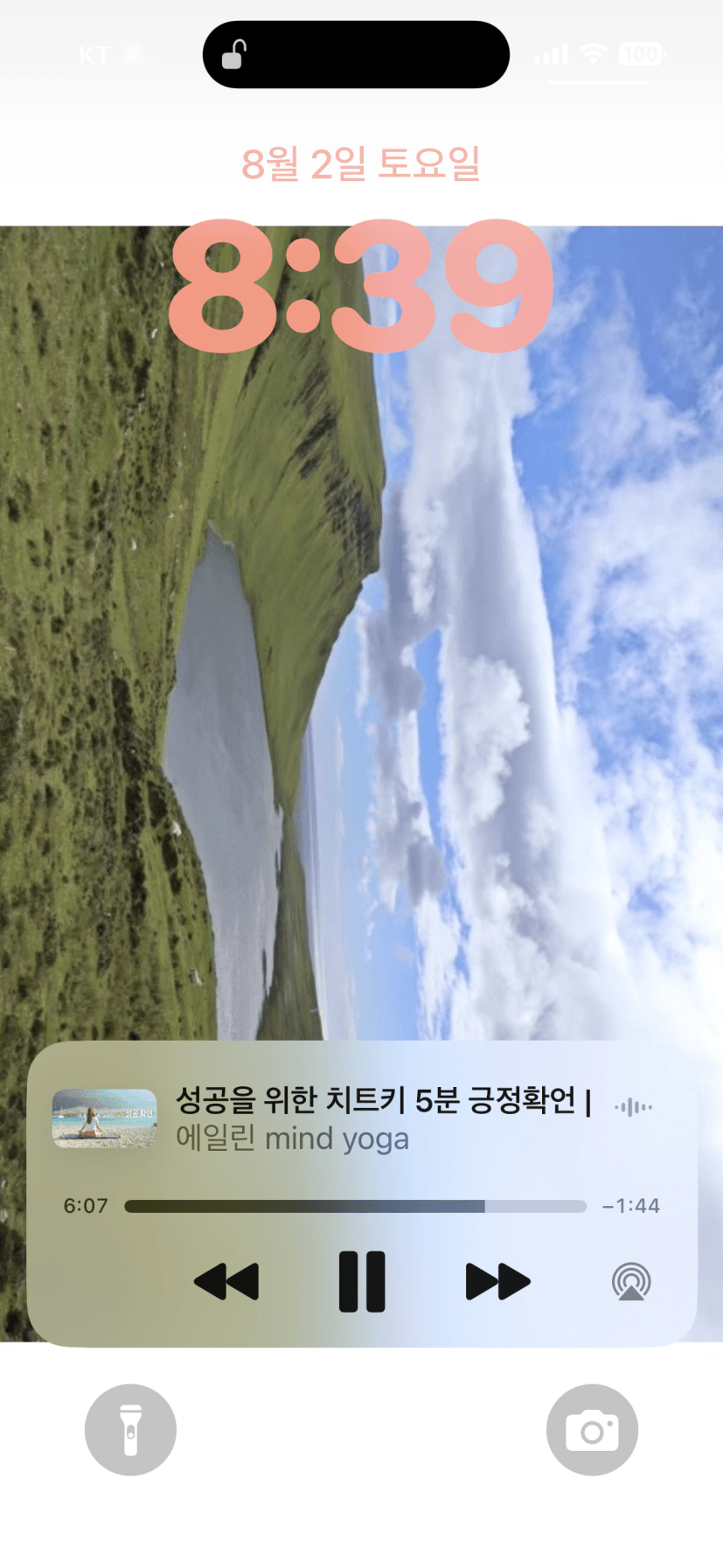723x1568 pixels.
Task: Launch the camera from lock screen
Action: tap(592, 1430)
